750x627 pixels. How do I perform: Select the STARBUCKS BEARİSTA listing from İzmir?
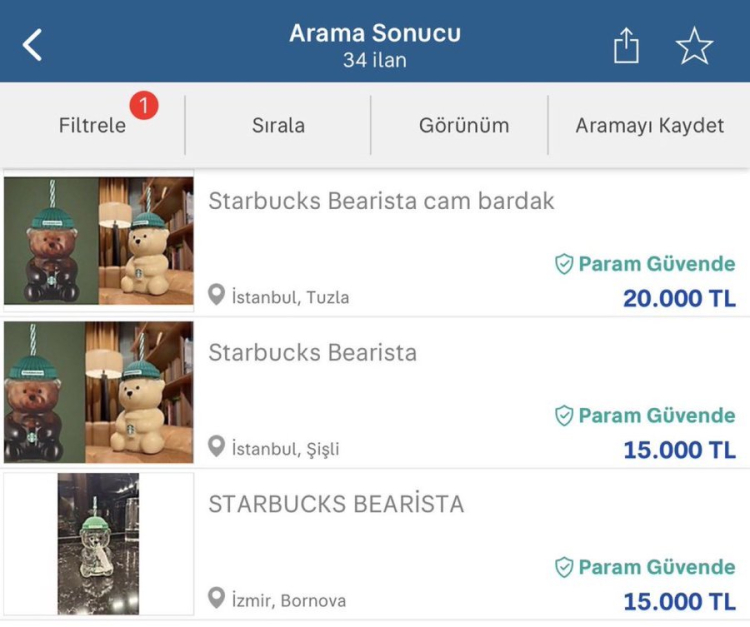pyautogui.click(x=336, y=504)
